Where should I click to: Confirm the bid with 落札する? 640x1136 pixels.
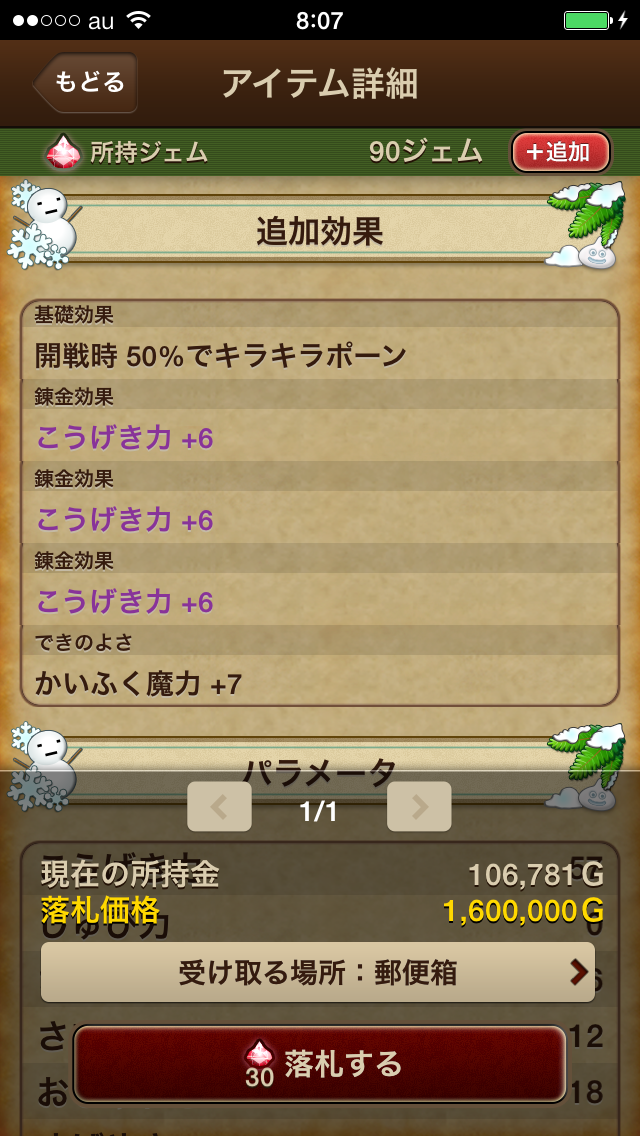click(319, 1064)
